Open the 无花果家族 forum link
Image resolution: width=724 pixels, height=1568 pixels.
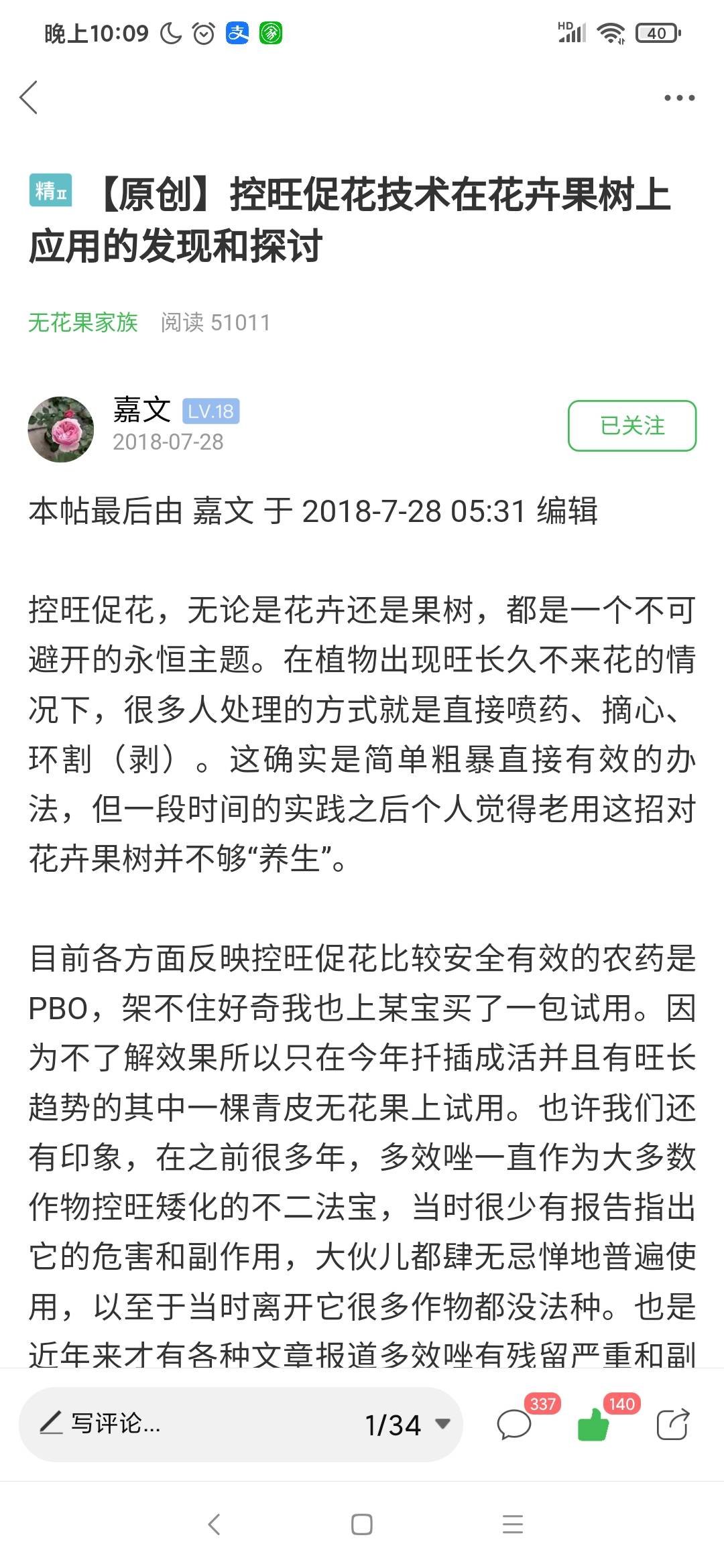tap(83, 322)
